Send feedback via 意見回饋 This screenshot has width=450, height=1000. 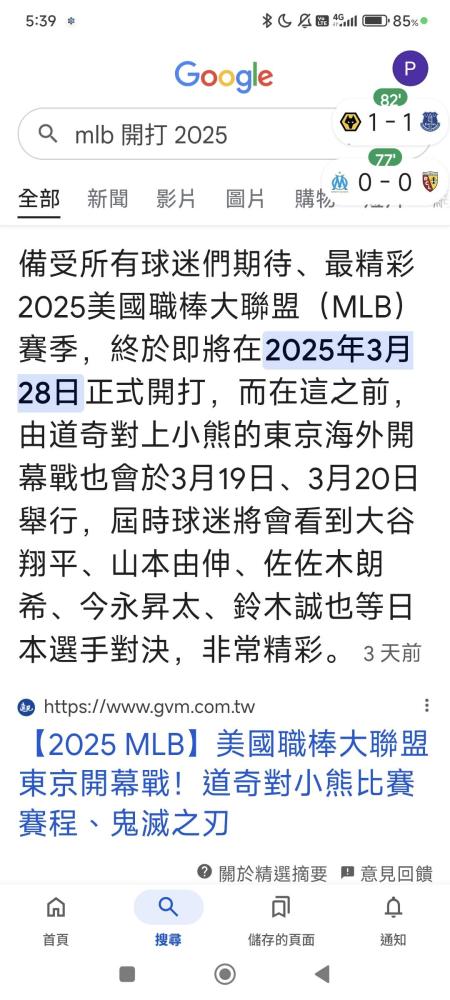[386, 873]
